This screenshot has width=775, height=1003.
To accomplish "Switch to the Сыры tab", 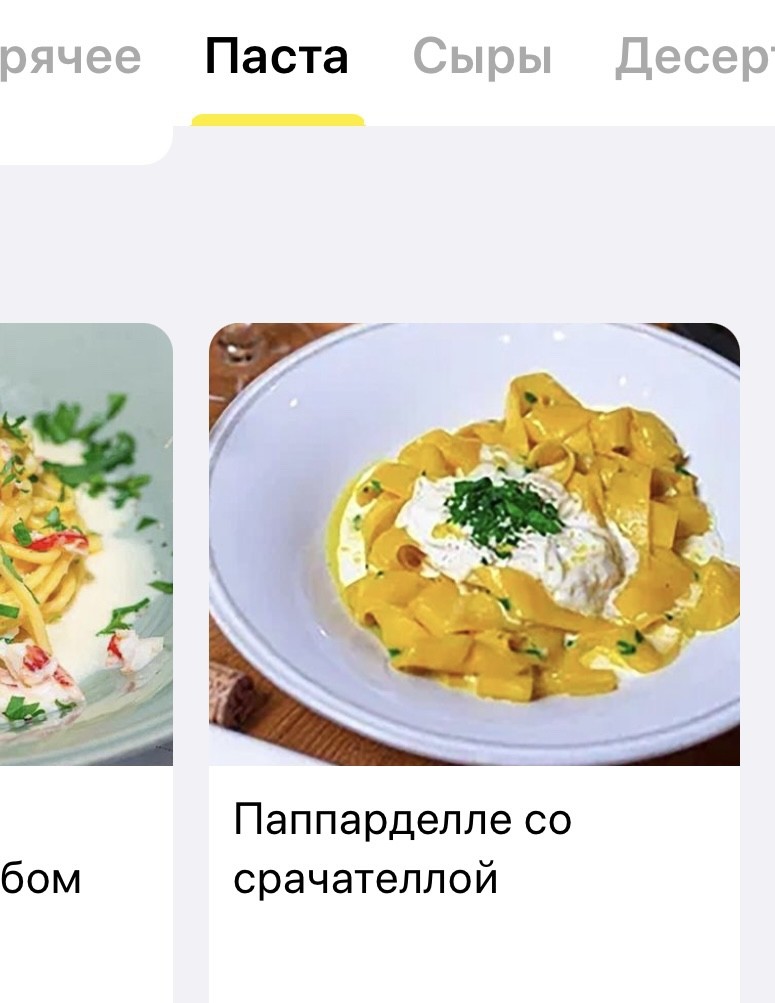I will [482, 57].
